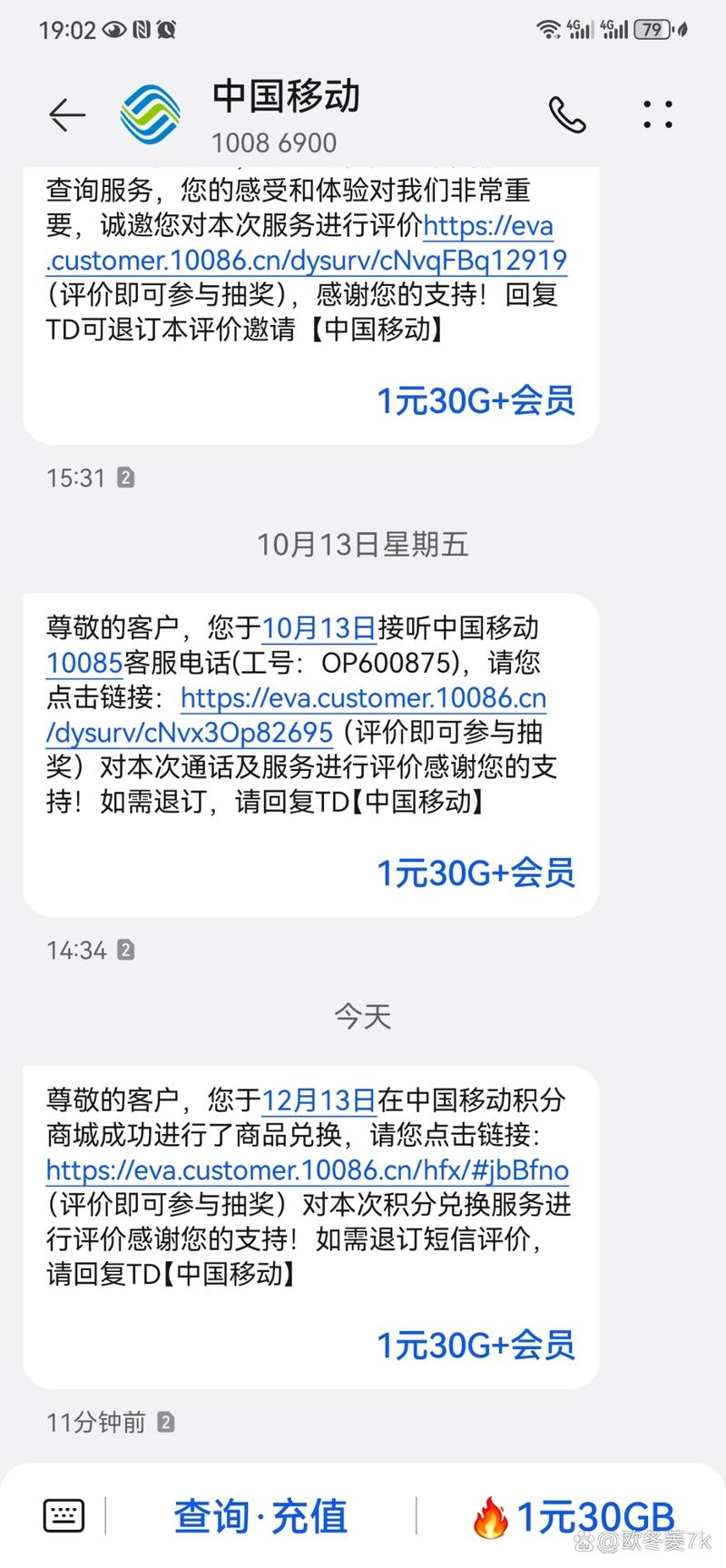726x1568 pixels.
Task: Tap the SIM 2 badge beside 11分钟前
Action: pyautogui.click(x=163, y=1423)
